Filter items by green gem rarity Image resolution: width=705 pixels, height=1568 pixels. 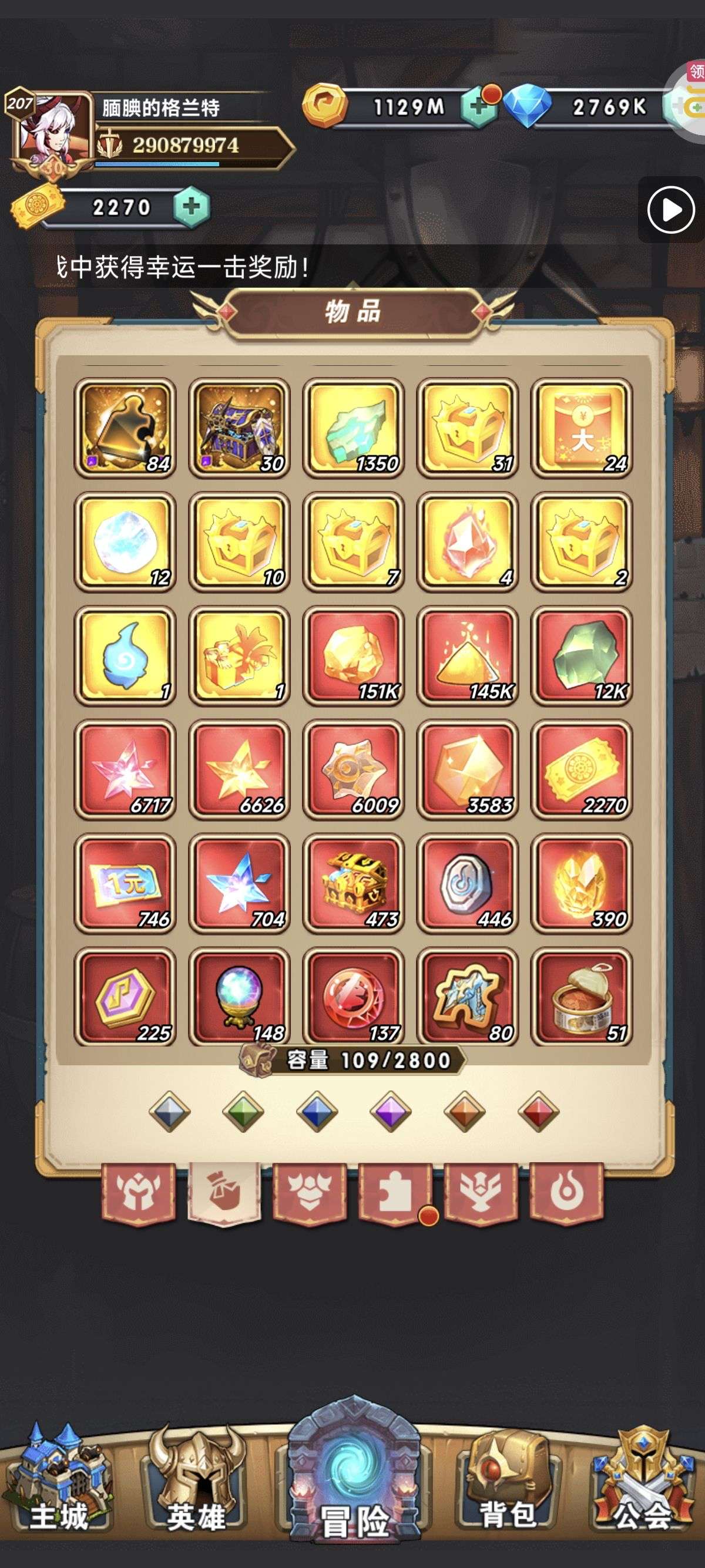[244, 1112]
